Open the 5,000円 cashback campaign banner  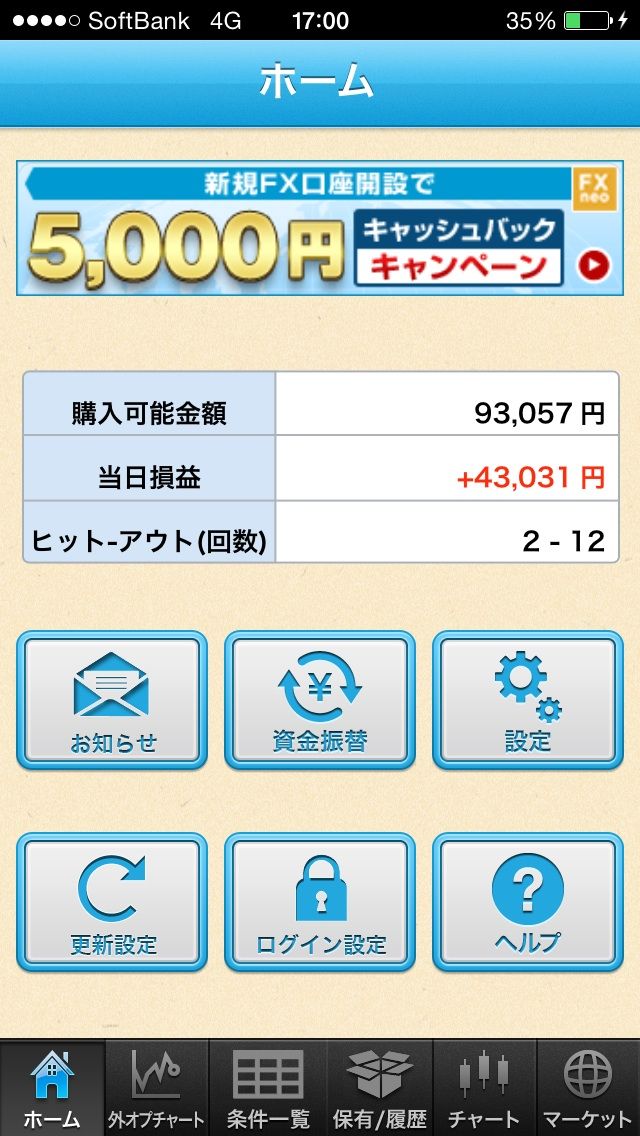320,228
